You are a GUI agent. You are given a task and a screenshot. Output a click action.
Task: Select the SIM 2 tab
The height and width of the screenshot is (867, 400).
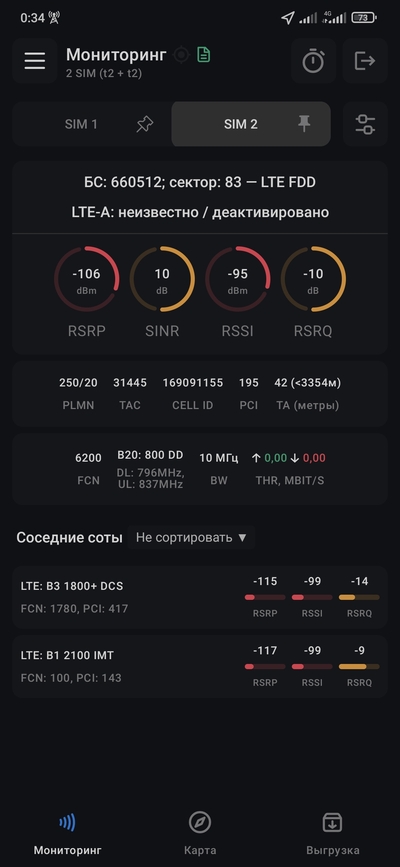click(x=241, y=124)
